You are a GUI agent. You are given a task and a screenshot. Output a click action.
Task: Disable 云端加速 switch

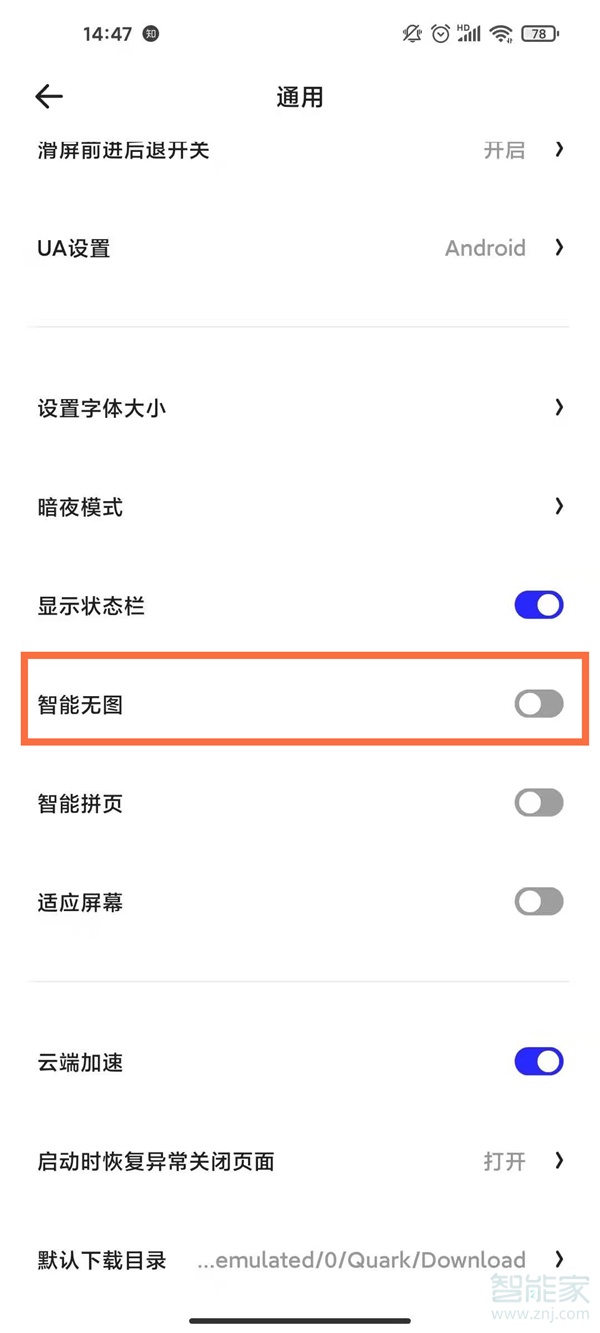(x=539, y=1062)
